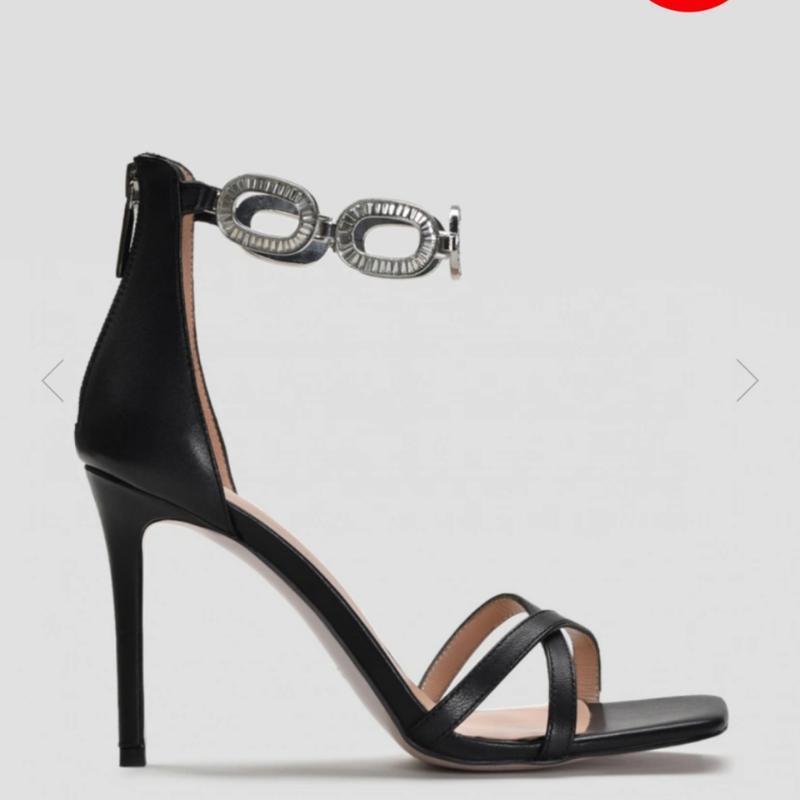This screenshot has height=800, width=800.
Task: Go to the next product photo
Action: (x=747, y=380)
